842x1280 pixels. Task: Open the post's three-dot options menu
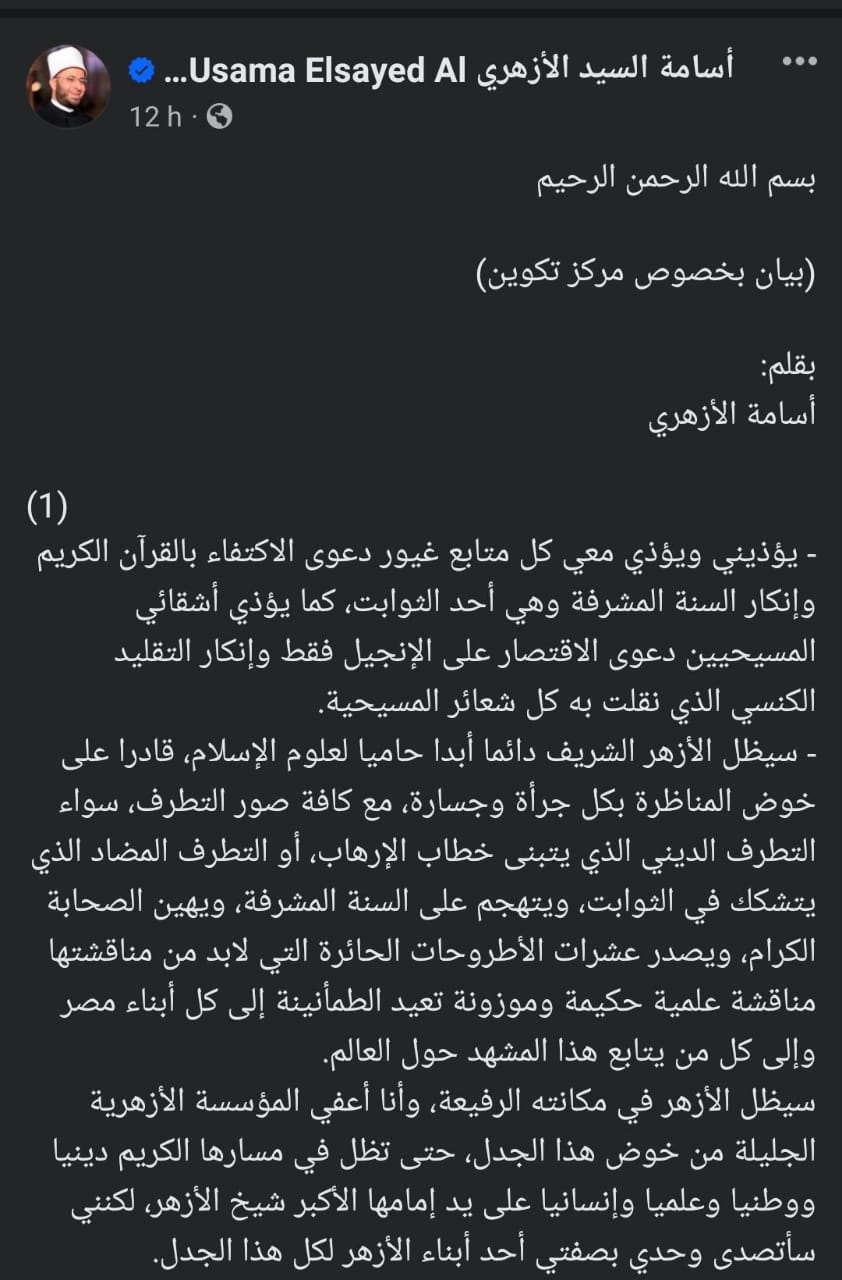click(x=799, y=64)
